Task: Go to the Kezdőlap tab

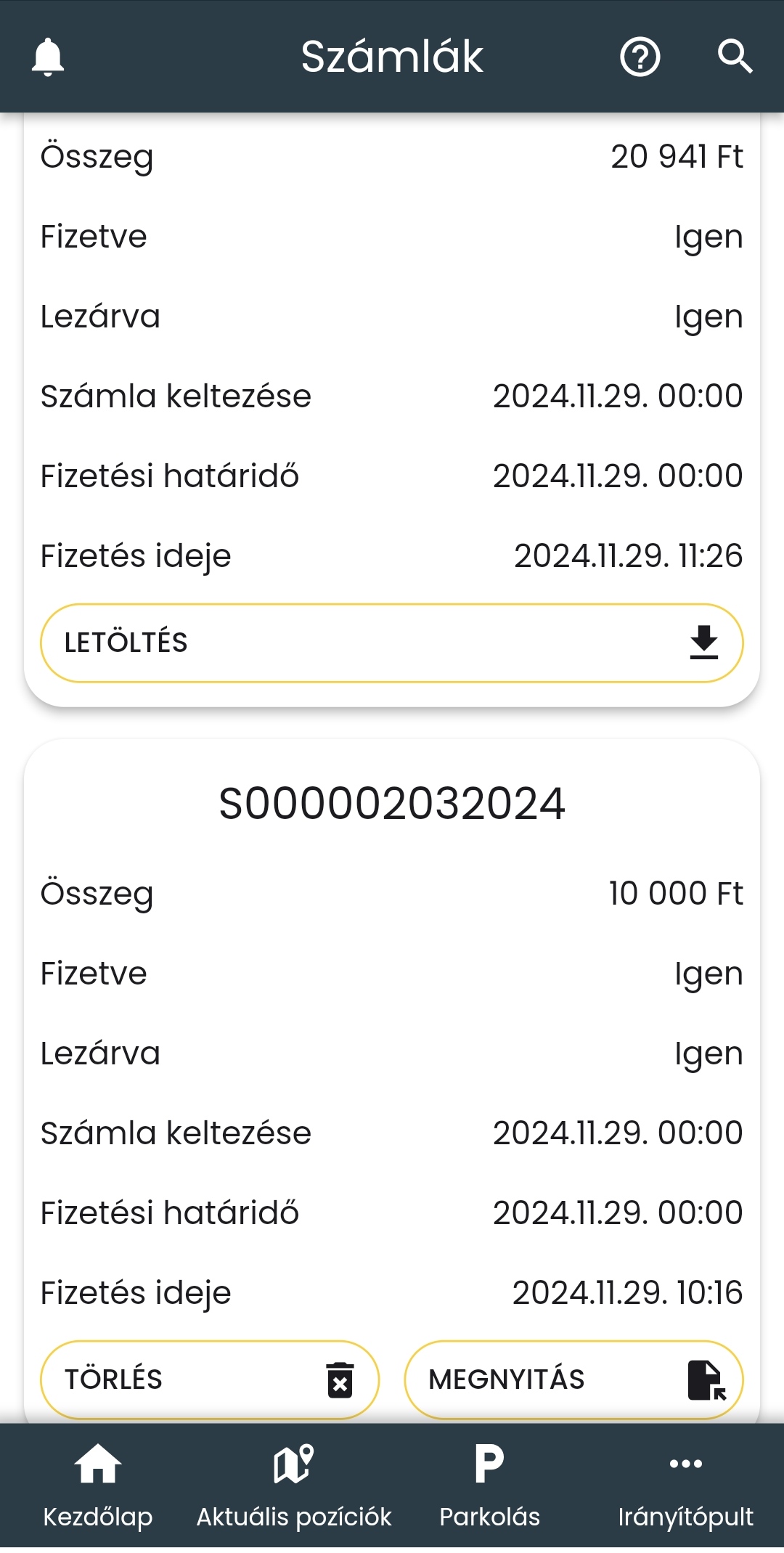Action: [x=98, y=1485]
